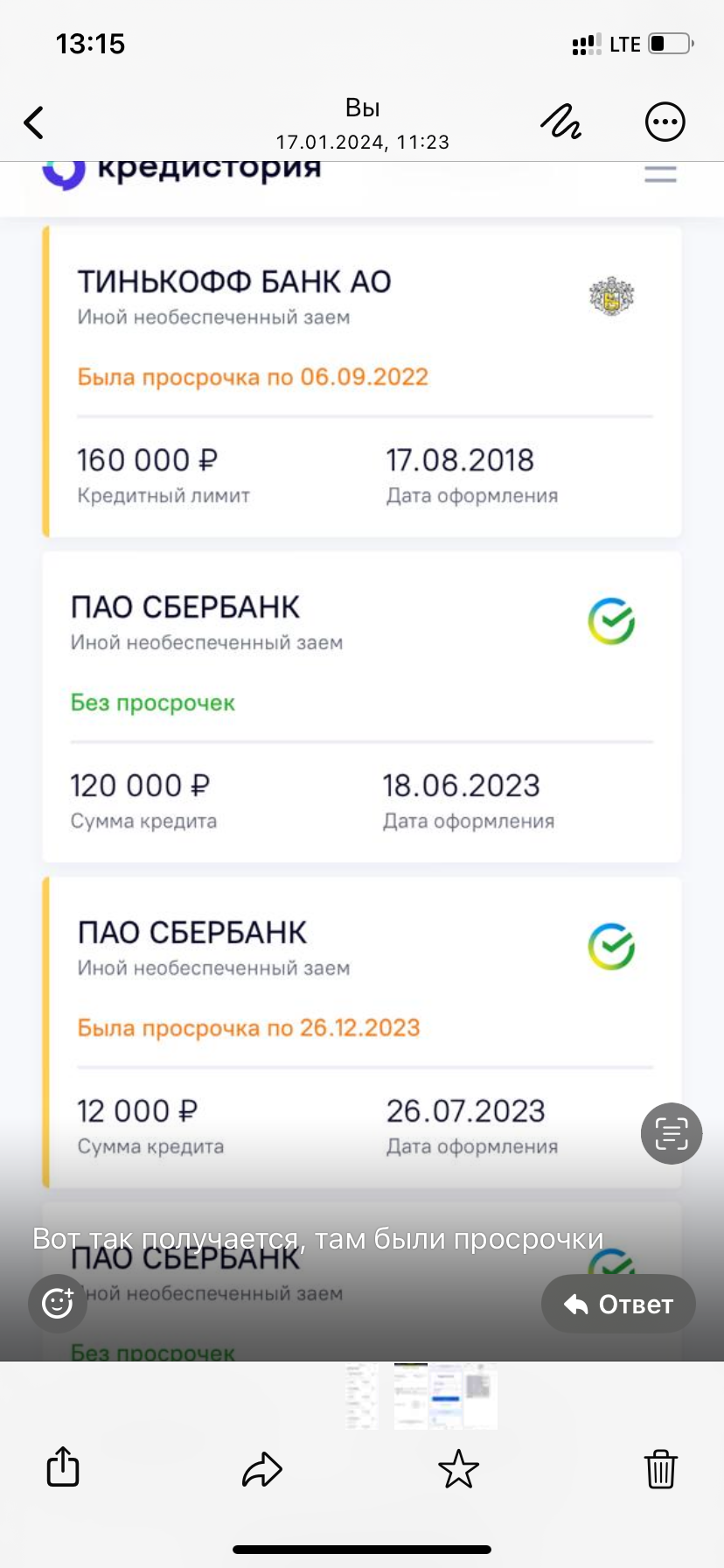Tap the chat header labeled Вы
This screenshot has height=1568, width=724.
[x=364, y=107]
